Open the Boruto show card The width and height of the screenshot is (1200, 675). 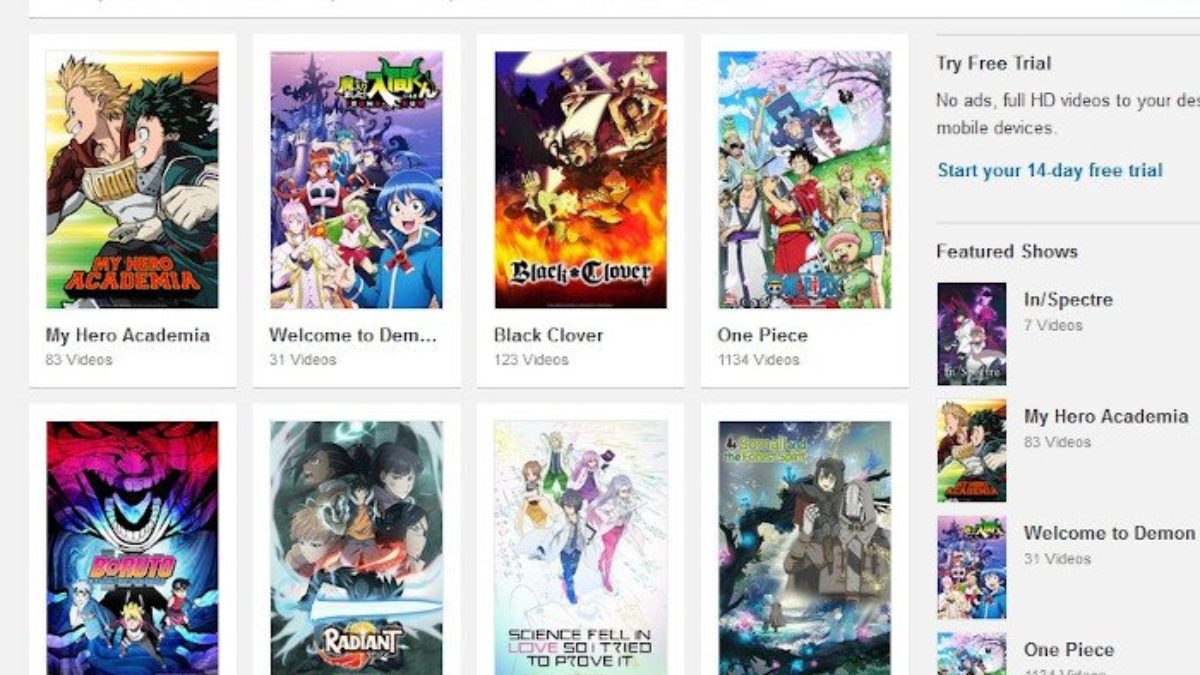pos(132,547)
